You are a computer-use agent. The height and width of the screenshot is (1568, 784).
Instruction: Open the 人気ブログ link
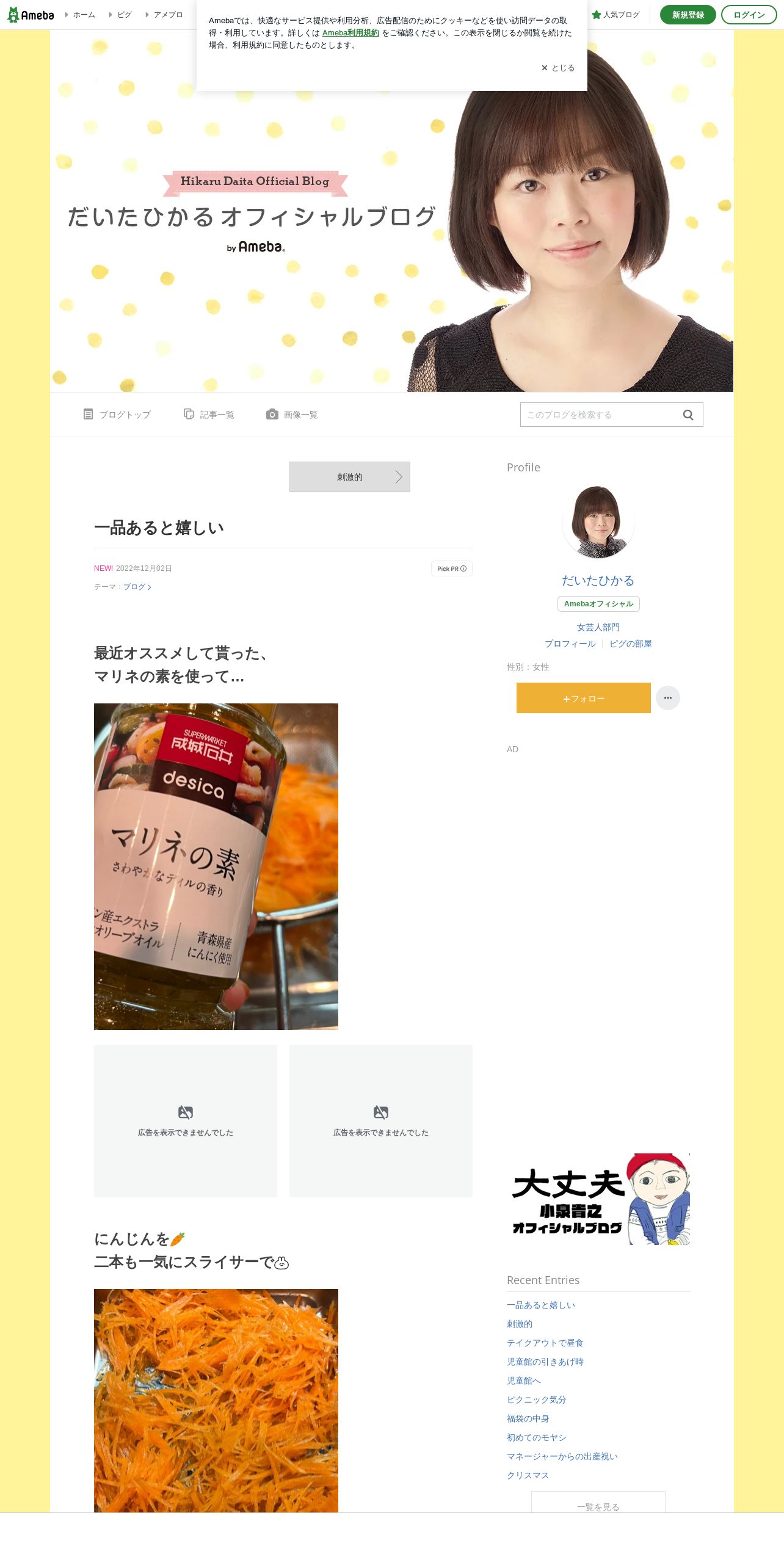click(616, 15)
